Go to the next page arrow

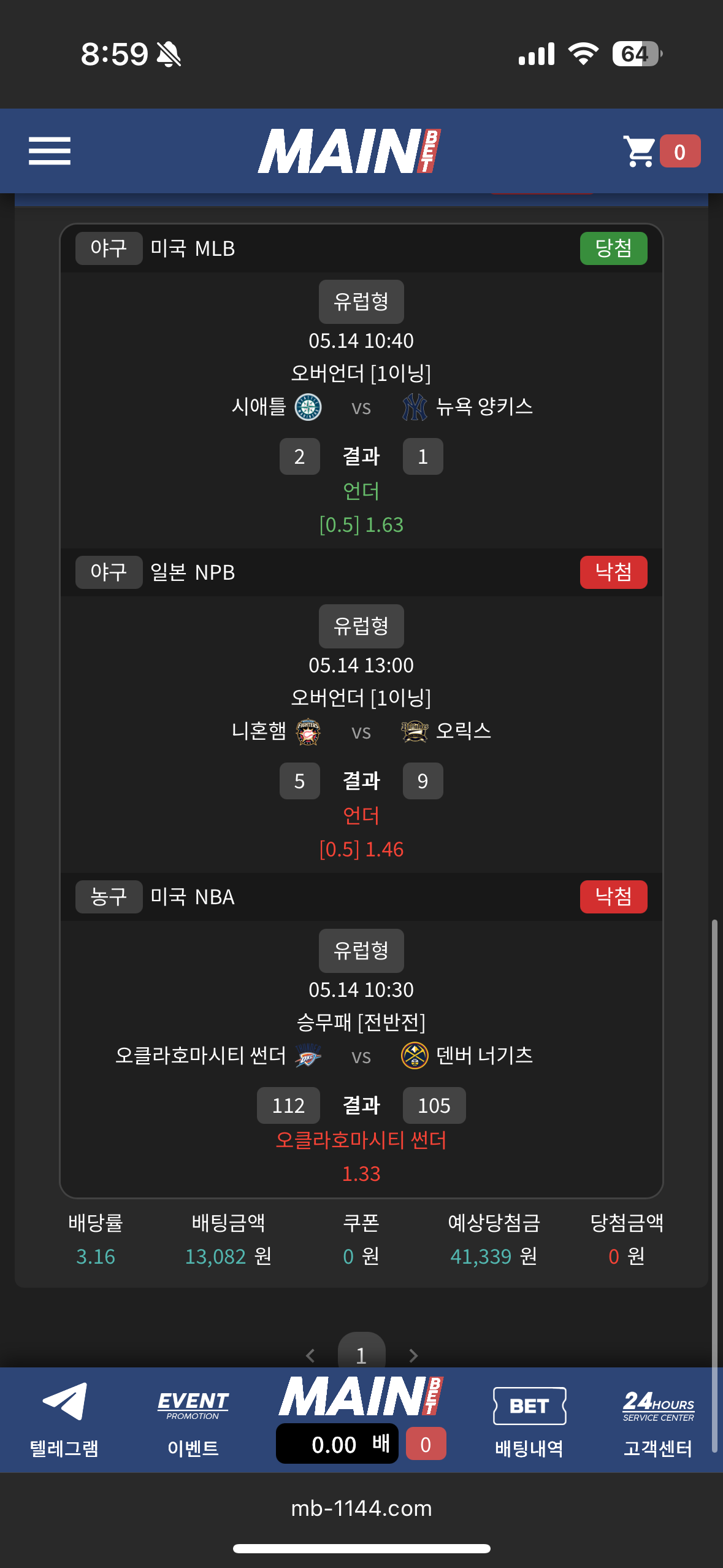coord(413,1355)
